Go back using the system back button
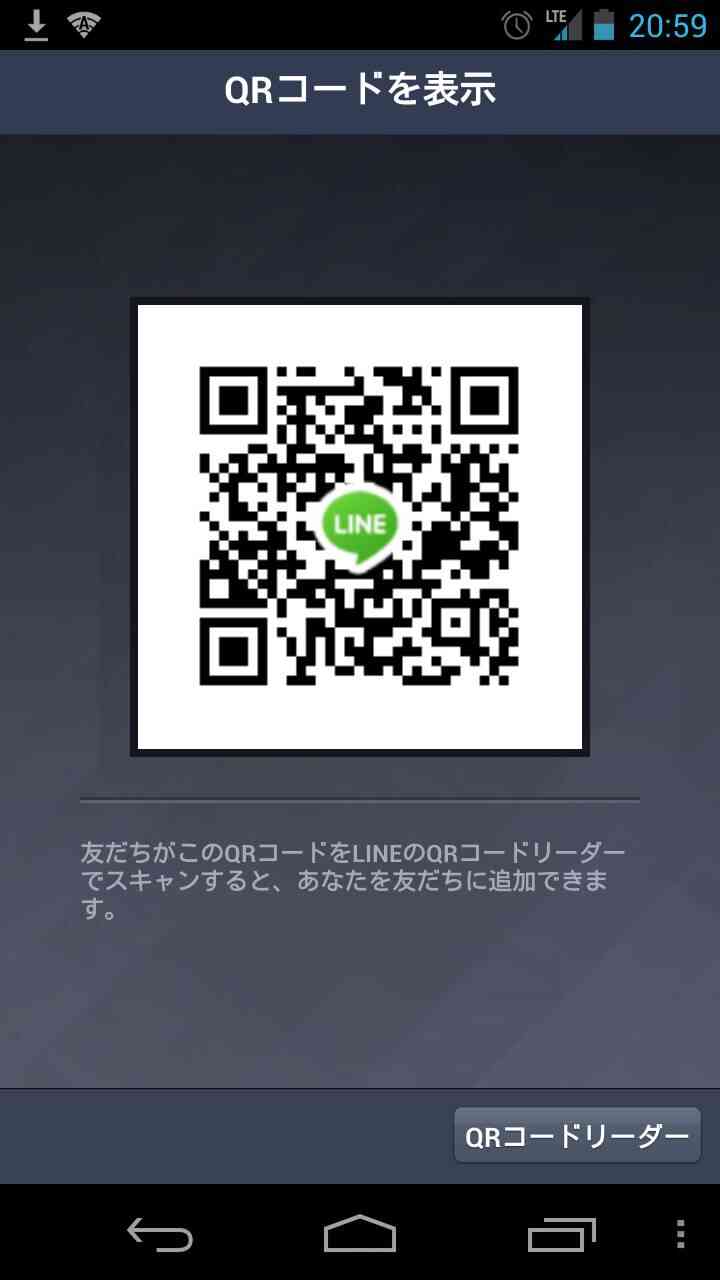The width and height of the screenshot is (720, 1280). pos(160,1234)
